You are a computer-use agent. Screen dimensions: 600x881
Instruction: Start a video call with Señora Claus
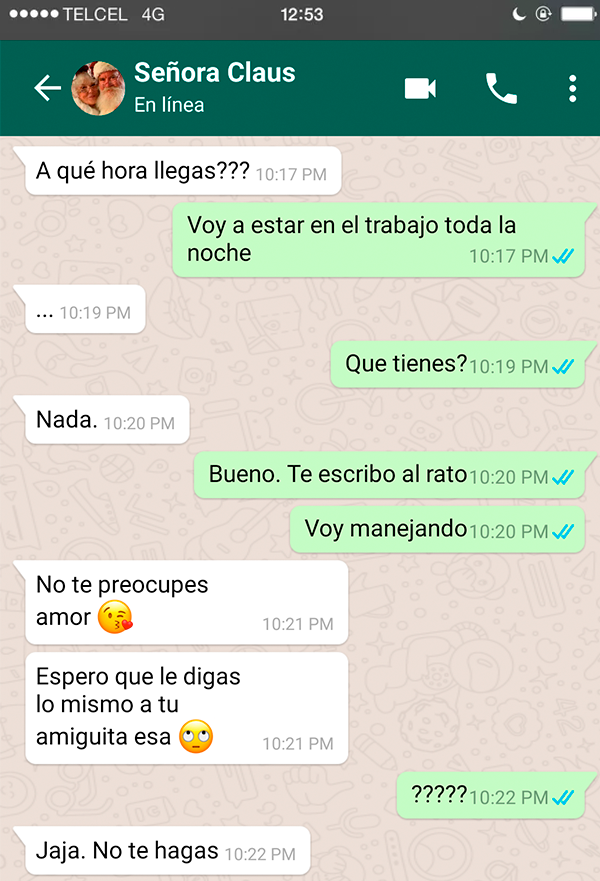[x=420, y=88]
